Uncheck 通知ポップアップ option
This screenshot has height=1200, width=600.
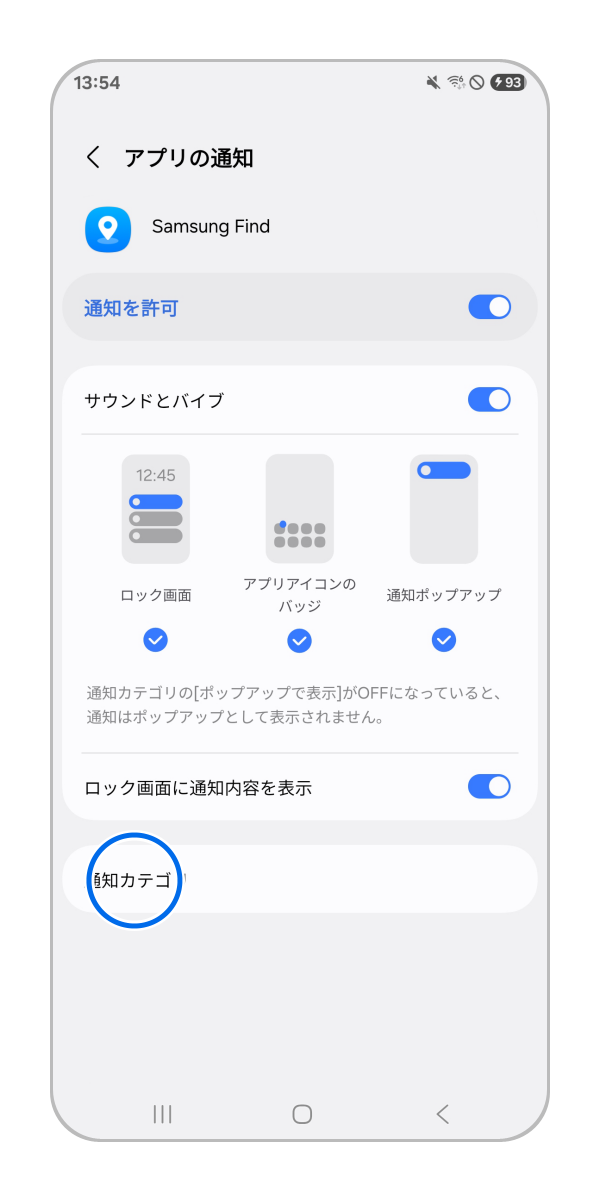click(x=444, y=640)
